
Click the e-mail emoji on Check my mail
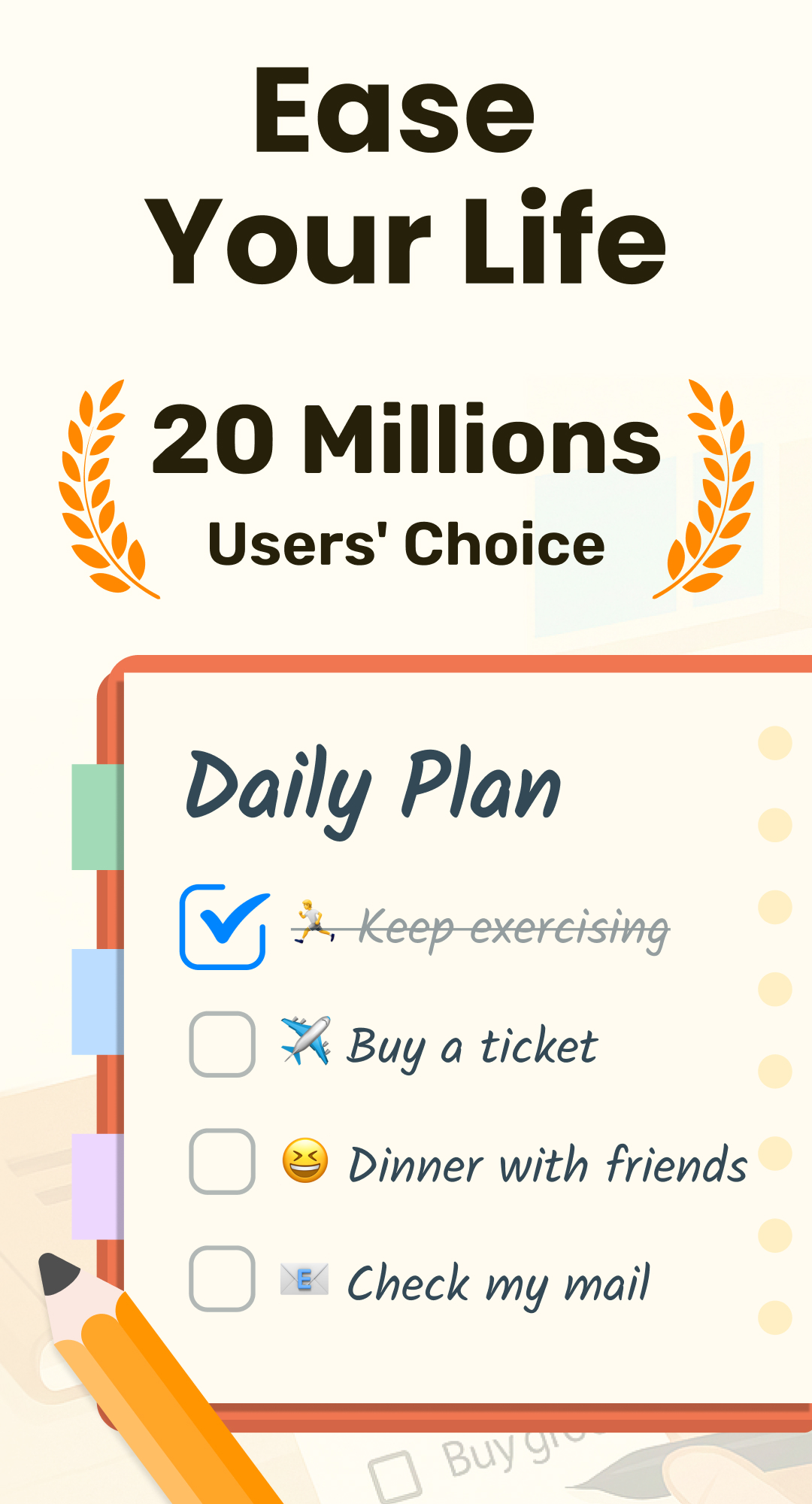[x=305, y=1278]
